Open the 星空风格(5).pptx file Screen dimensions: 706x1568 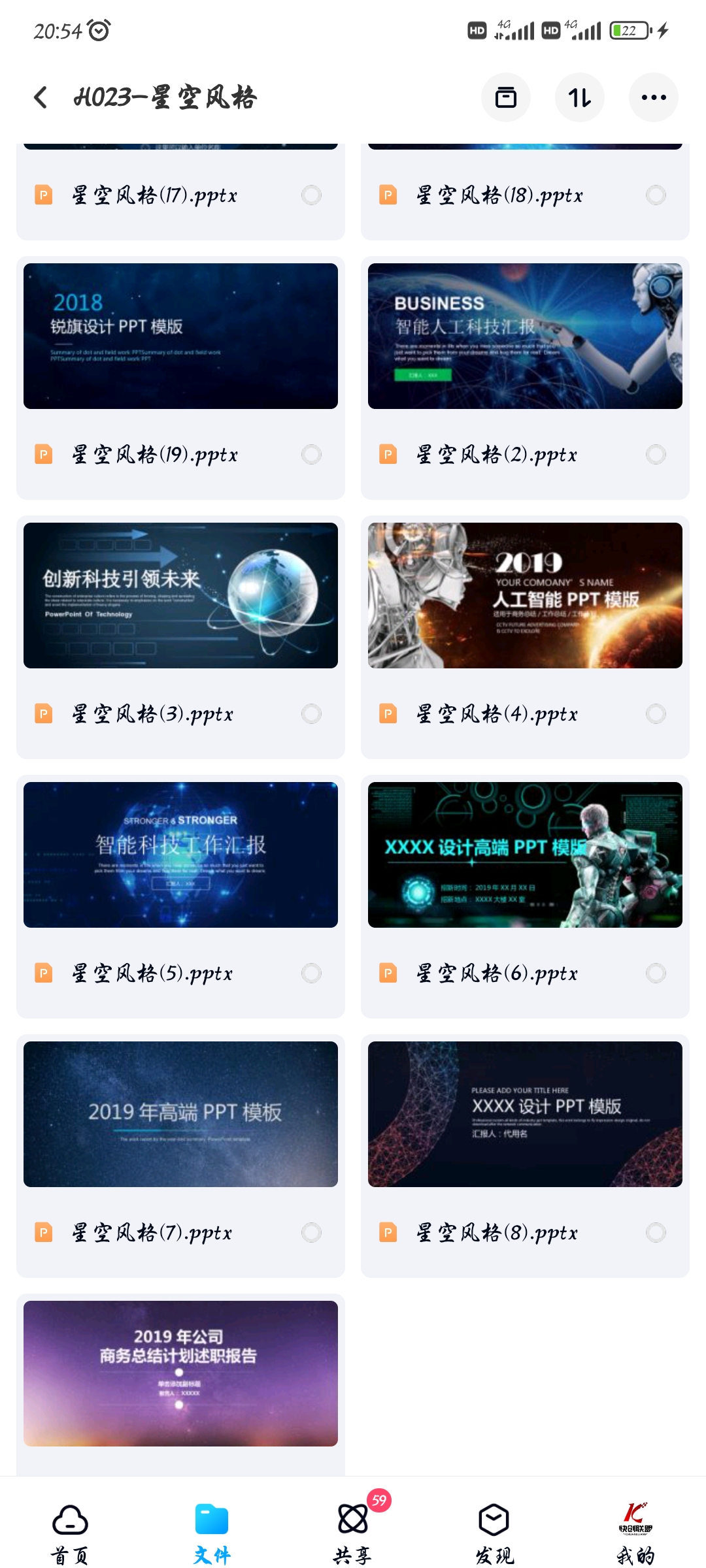pos(180,855)
